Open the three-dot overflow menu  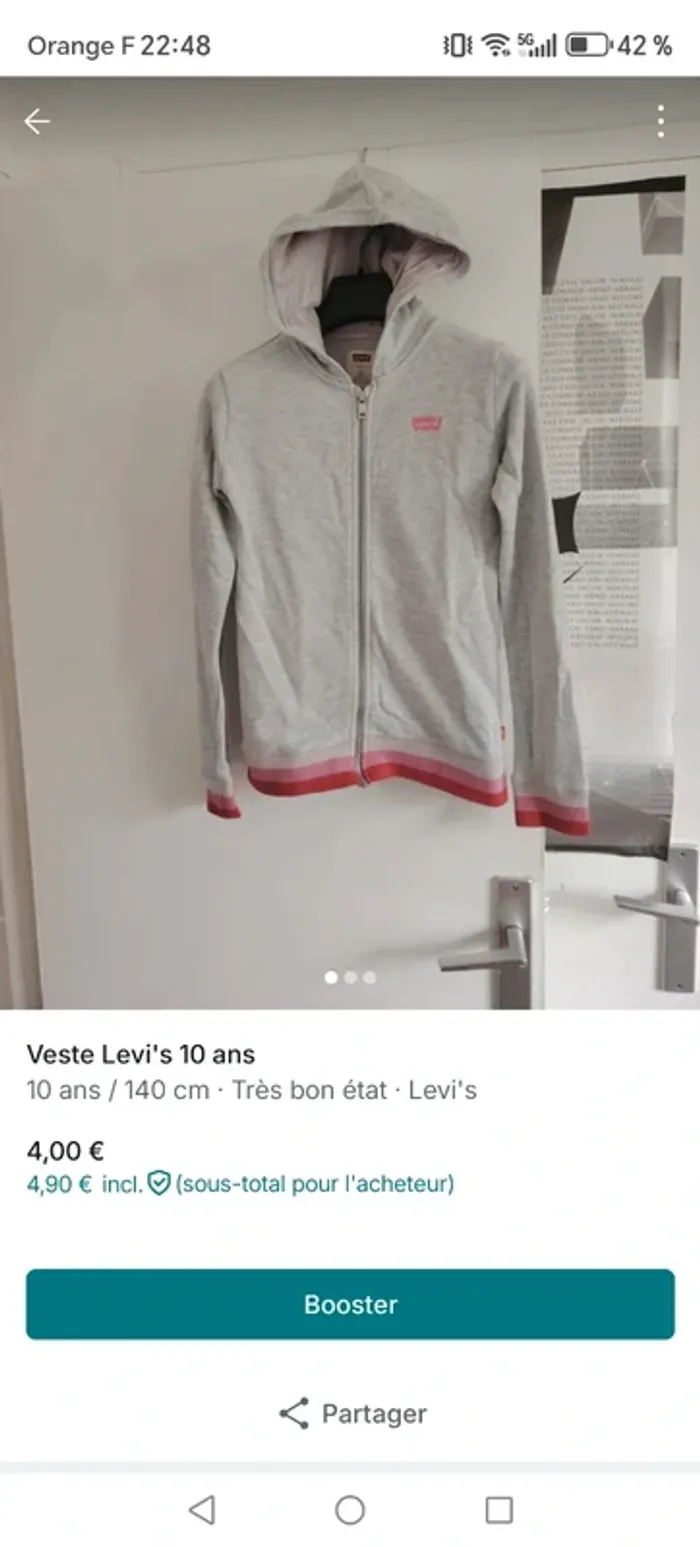[x=660, y=122]
